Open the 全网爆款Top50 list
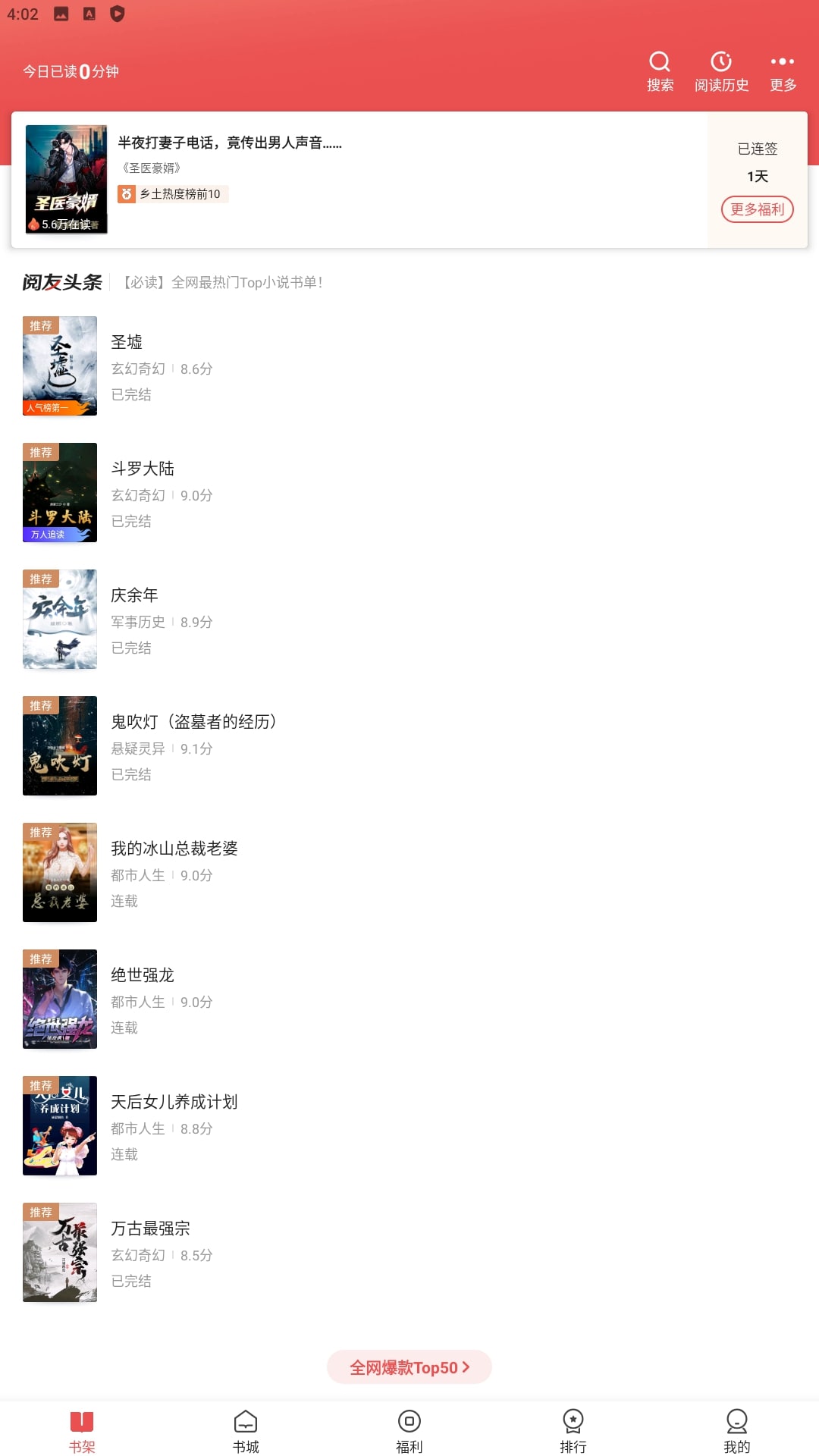 pyautogui.click(x=409, y=1367)
